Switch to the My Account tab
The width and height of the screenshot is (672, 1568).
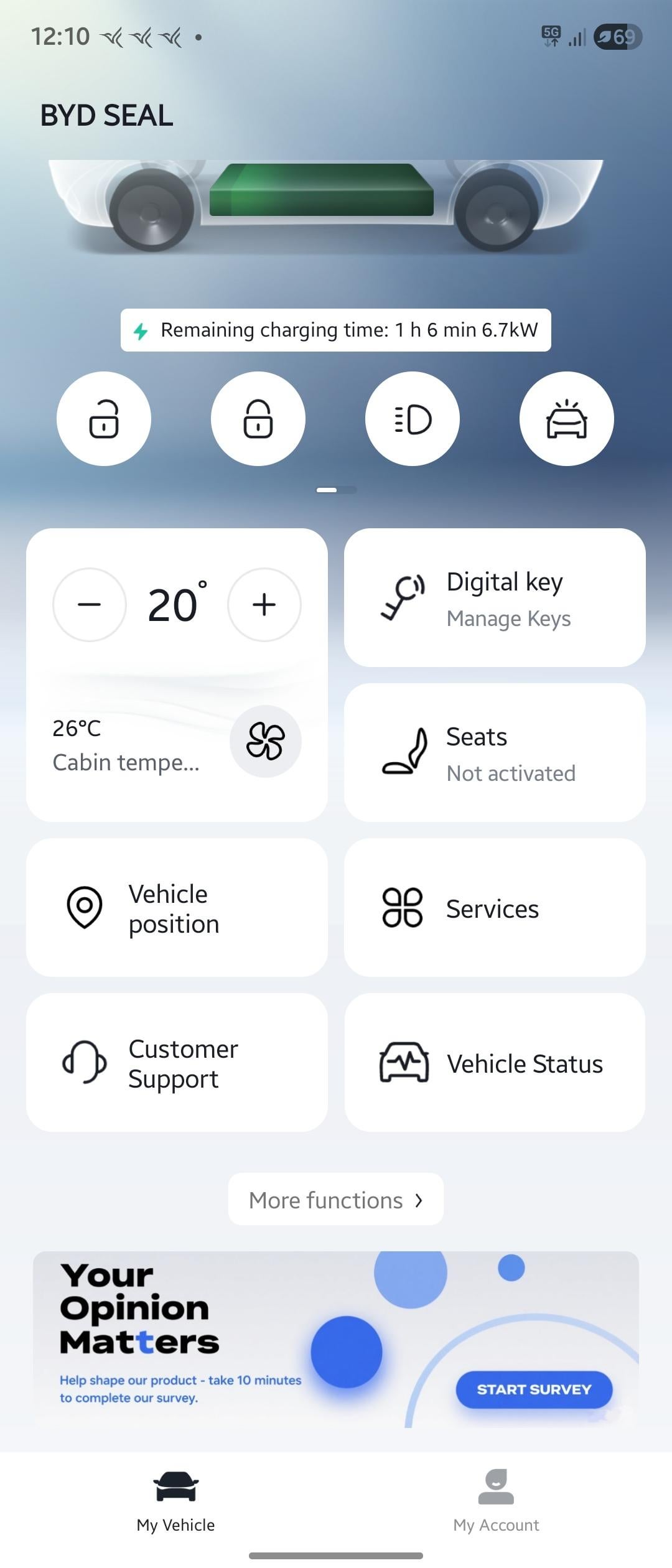[496, 1501]
